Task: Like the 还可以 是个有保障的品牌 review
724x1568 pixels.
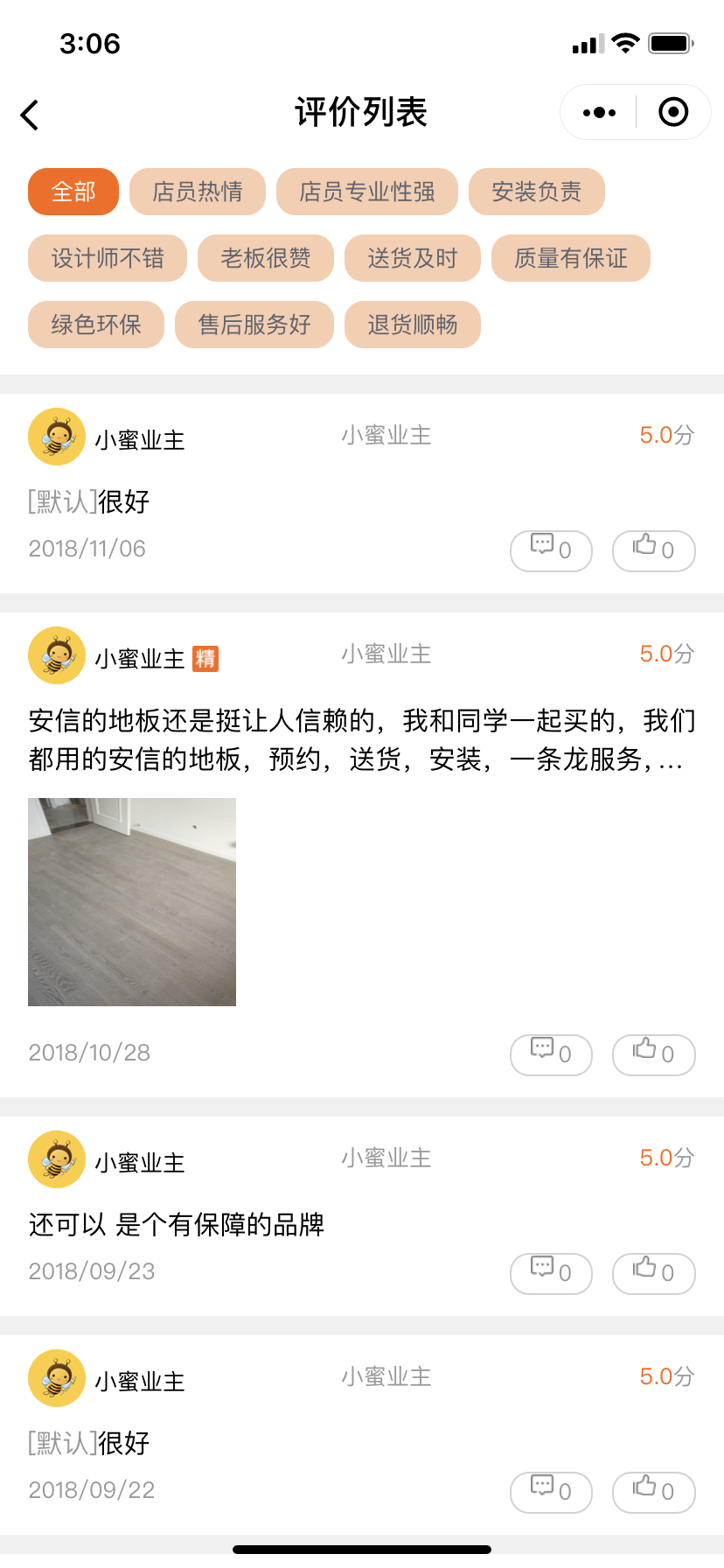Action: 654,1273
